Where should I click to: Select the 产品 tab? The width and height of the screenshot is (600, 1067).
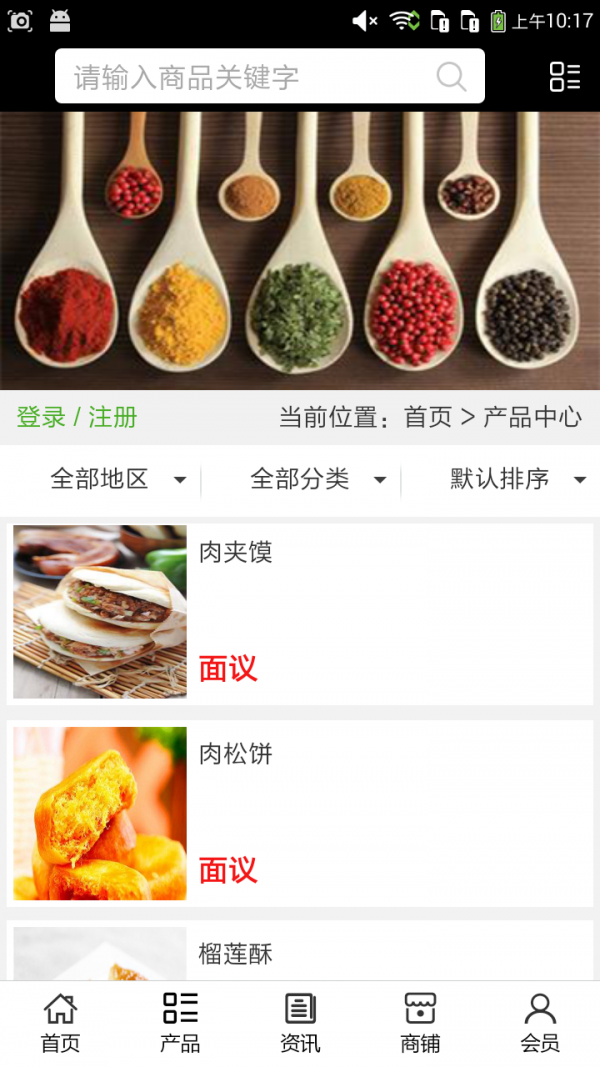click(180, 1023)
